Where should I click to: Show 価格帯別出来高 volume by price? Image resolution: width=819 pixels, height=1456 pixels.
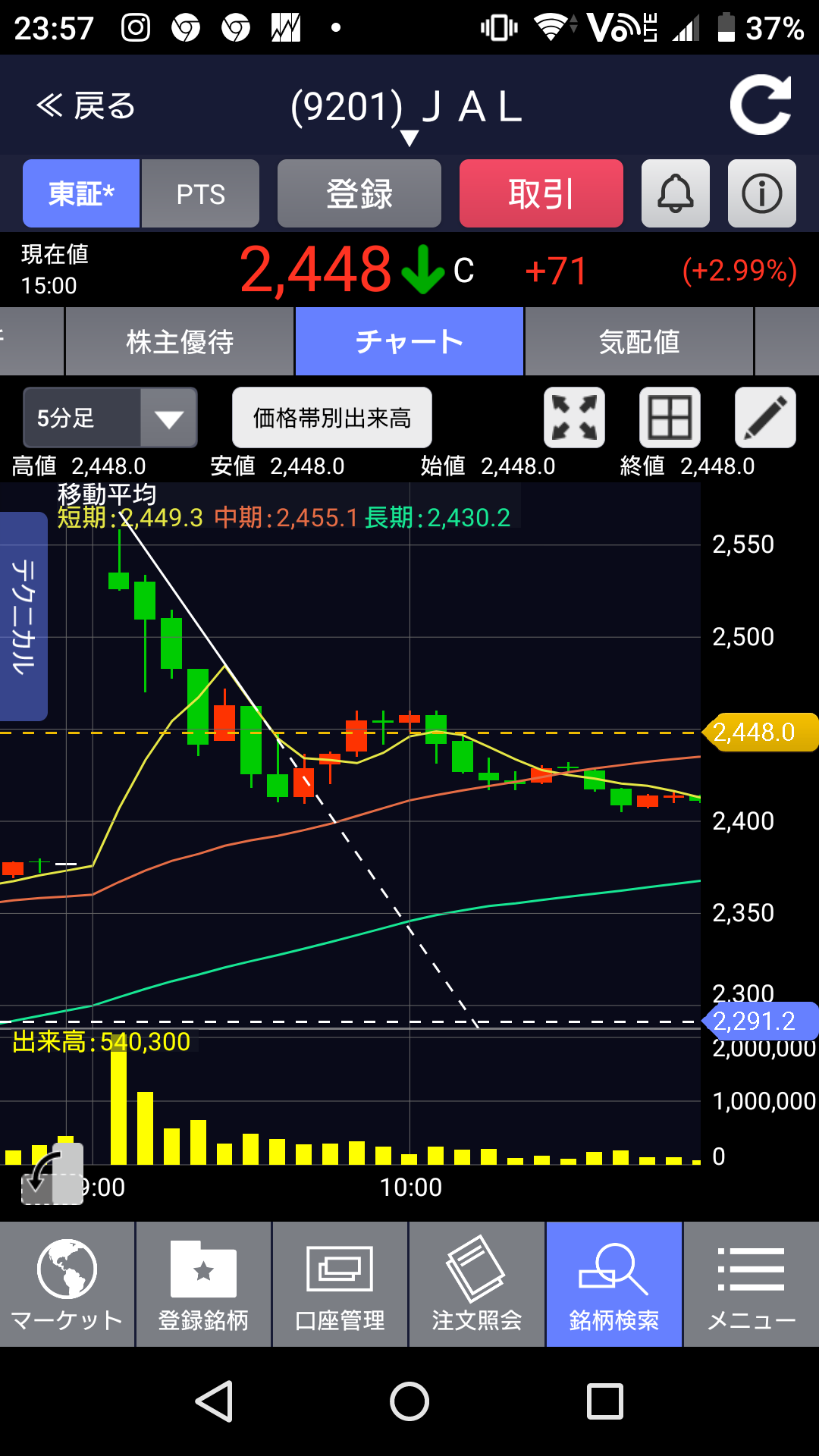coord(331,418)
